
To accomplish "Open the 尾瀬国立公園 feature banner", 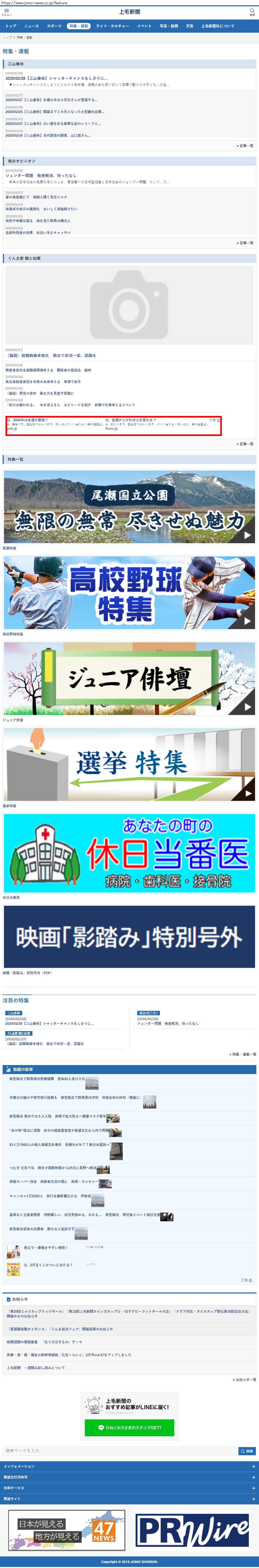I will [129, 506].
